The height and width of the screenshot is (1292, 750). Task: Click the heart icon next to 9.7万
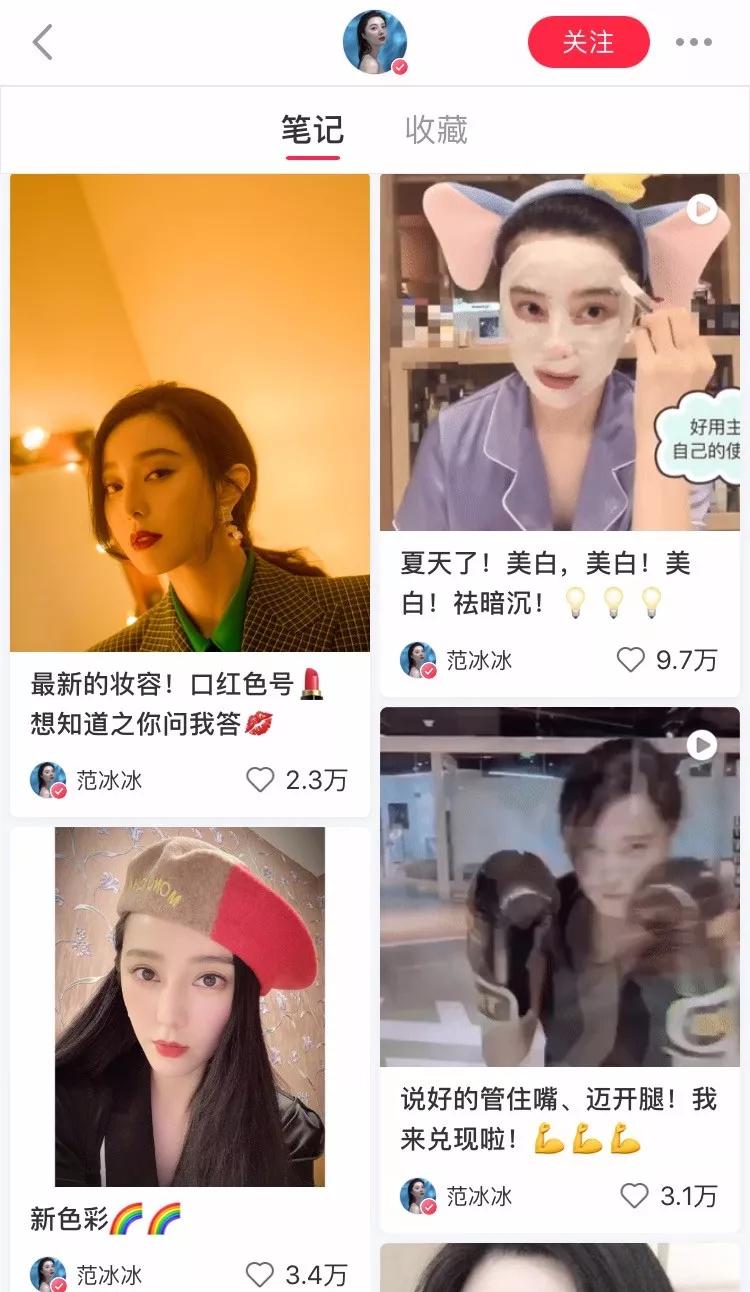631,660
